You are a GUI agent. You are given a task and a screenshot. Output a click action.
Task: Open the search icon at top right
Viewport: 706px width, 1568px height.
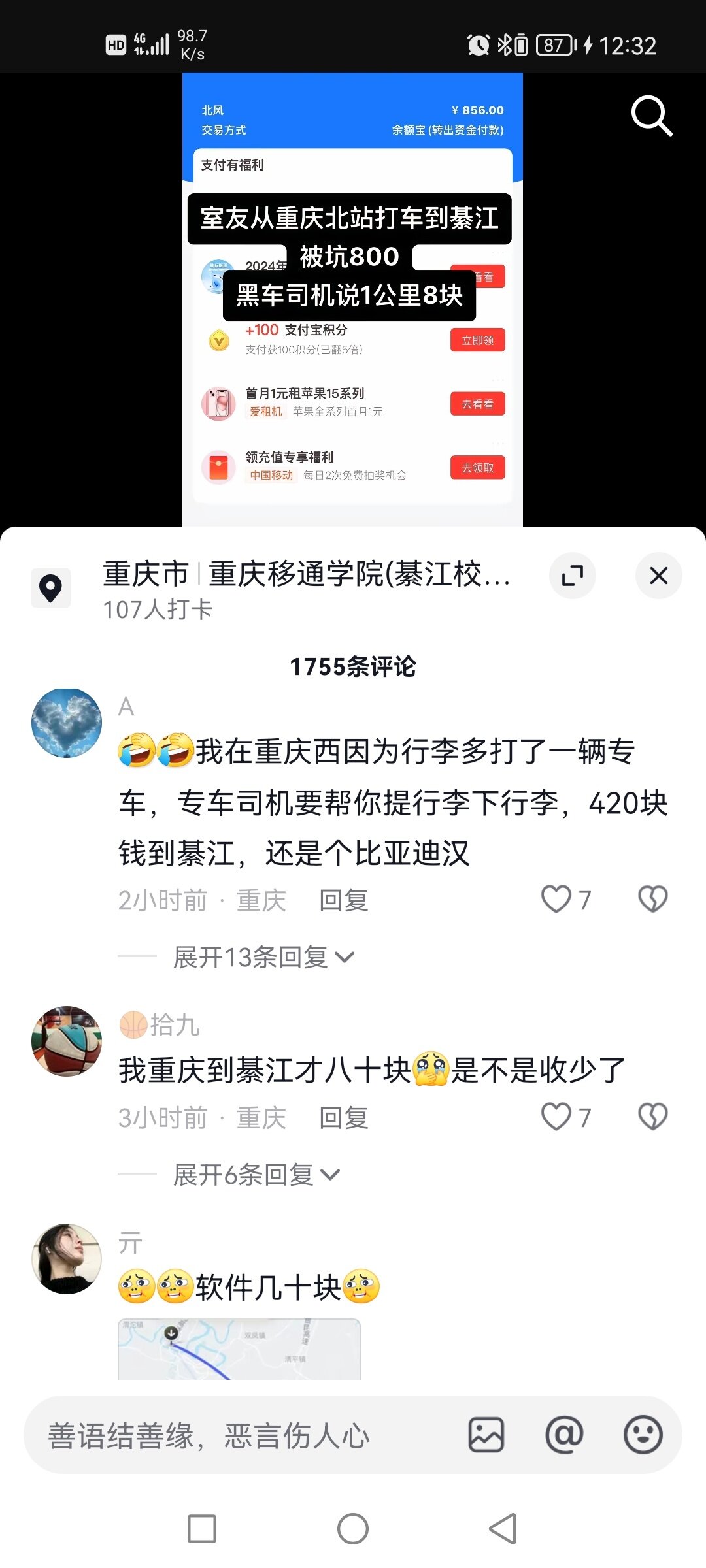(x=651, y=116)
